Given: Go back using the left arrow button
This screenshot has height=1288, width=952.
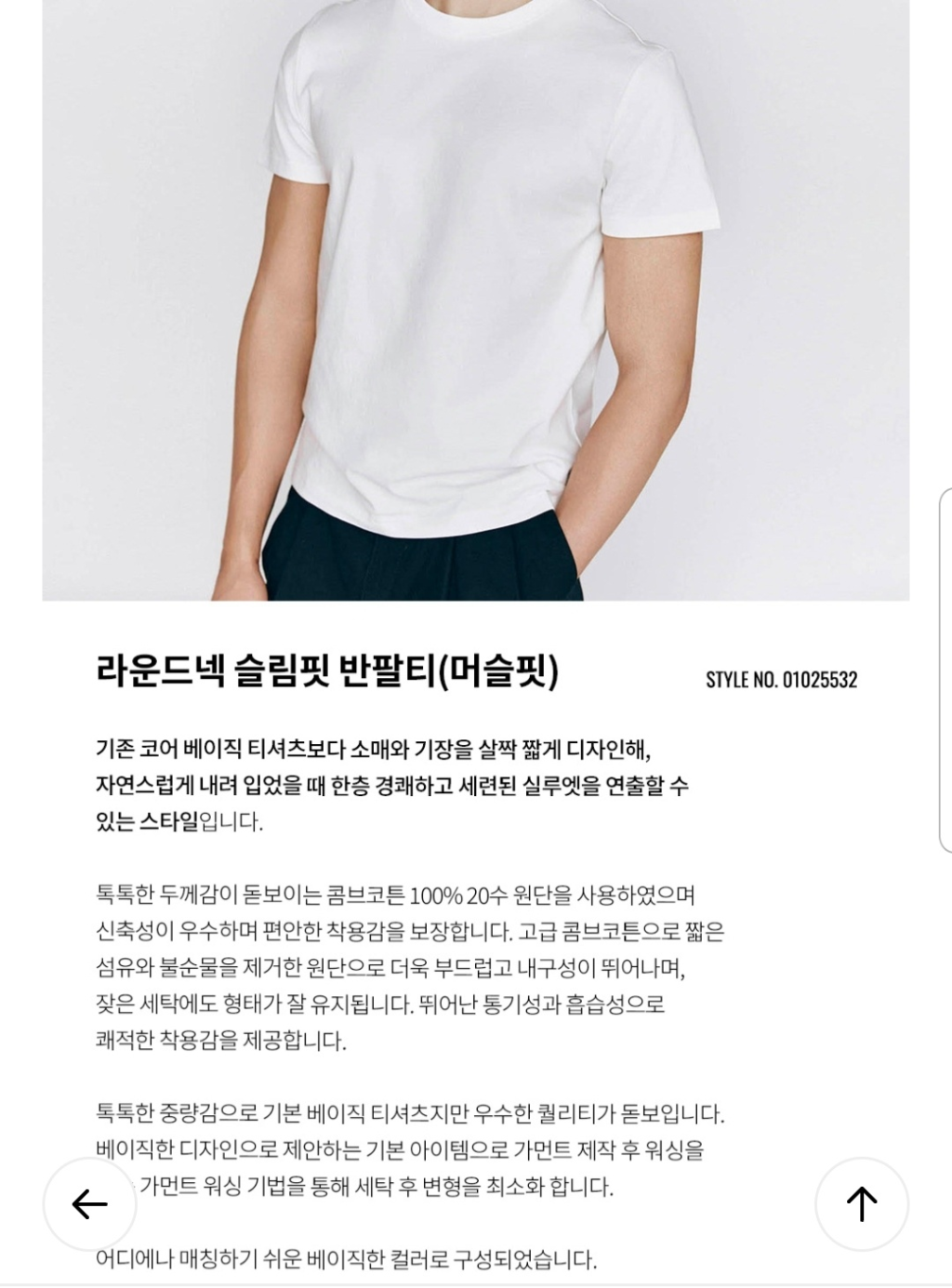Looking at the screenshot, I should pyautogui.click(x=90, y=1204).
